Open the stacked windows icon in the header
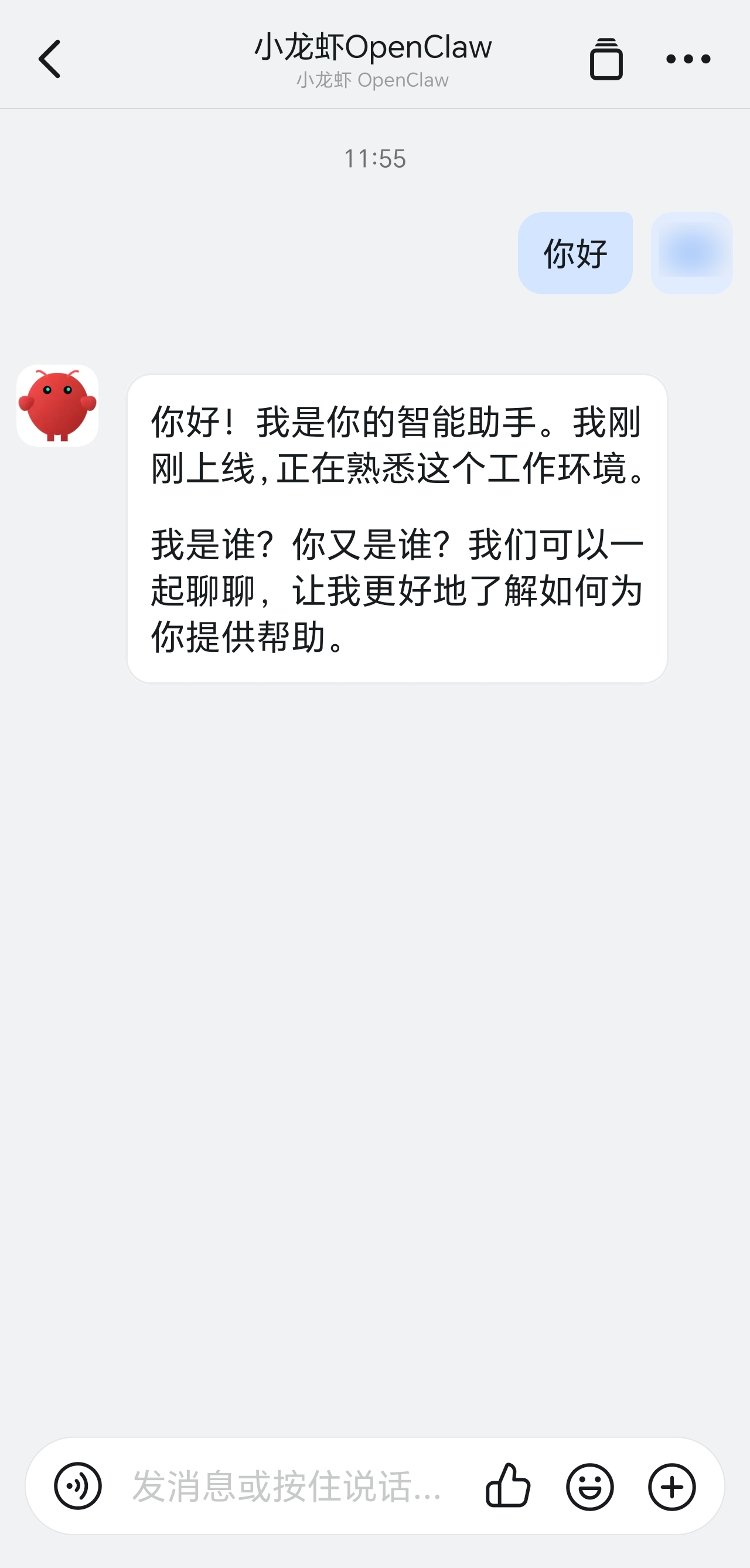Viewport: 750px width, 1568px height. click(x=606, y=59)
